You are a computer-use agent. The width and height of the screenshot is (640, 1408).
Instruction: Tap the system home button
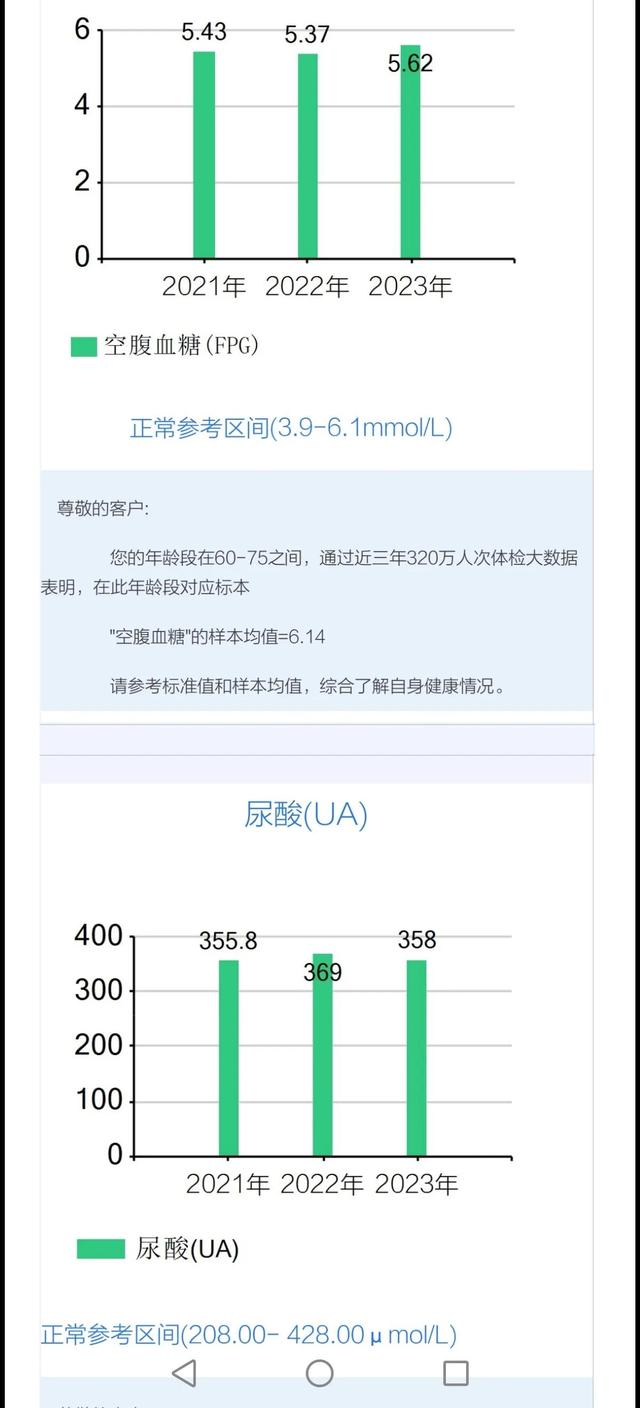click(319, 1373)
